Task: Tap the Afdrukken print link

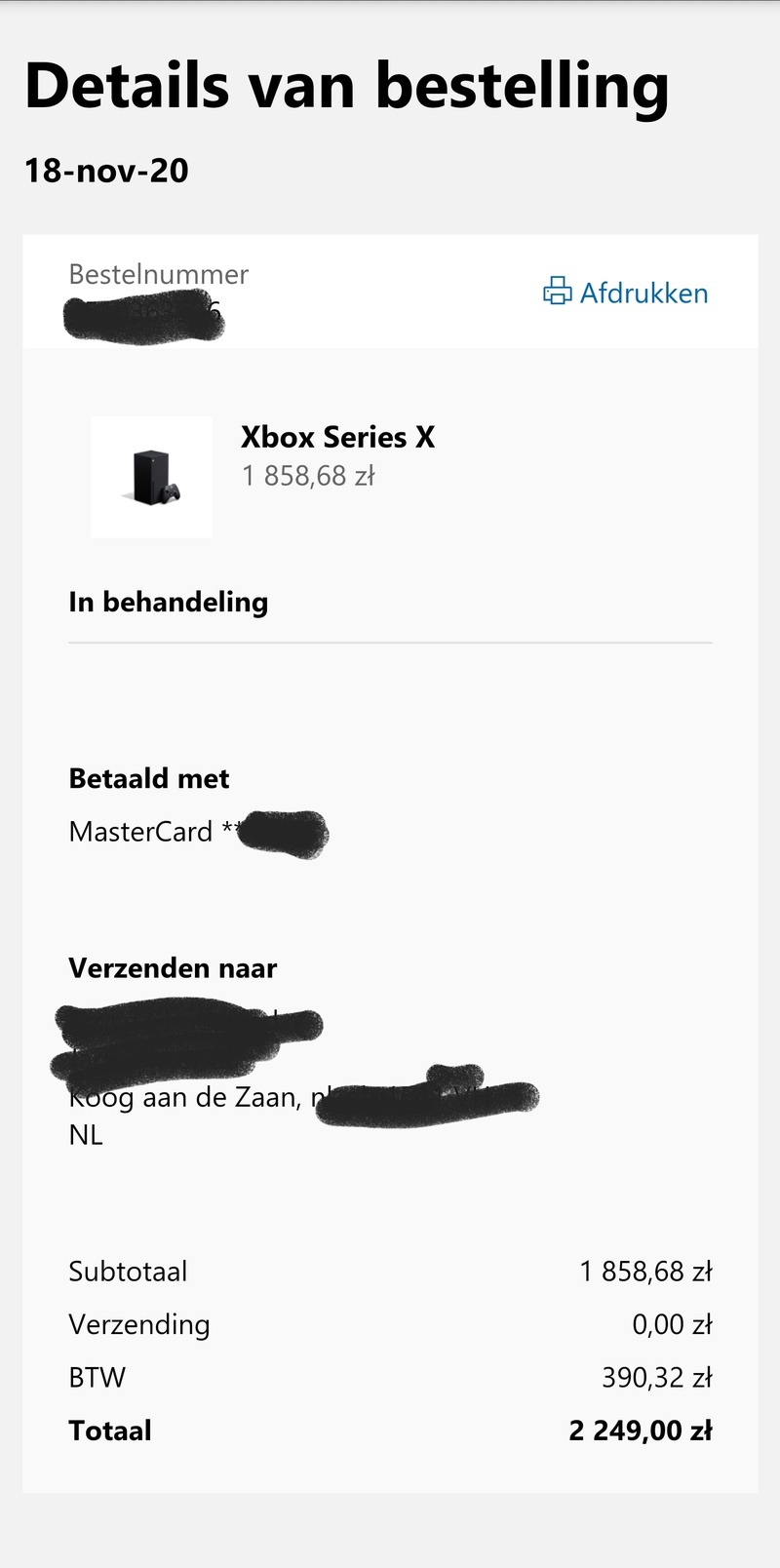Action: 626,293
